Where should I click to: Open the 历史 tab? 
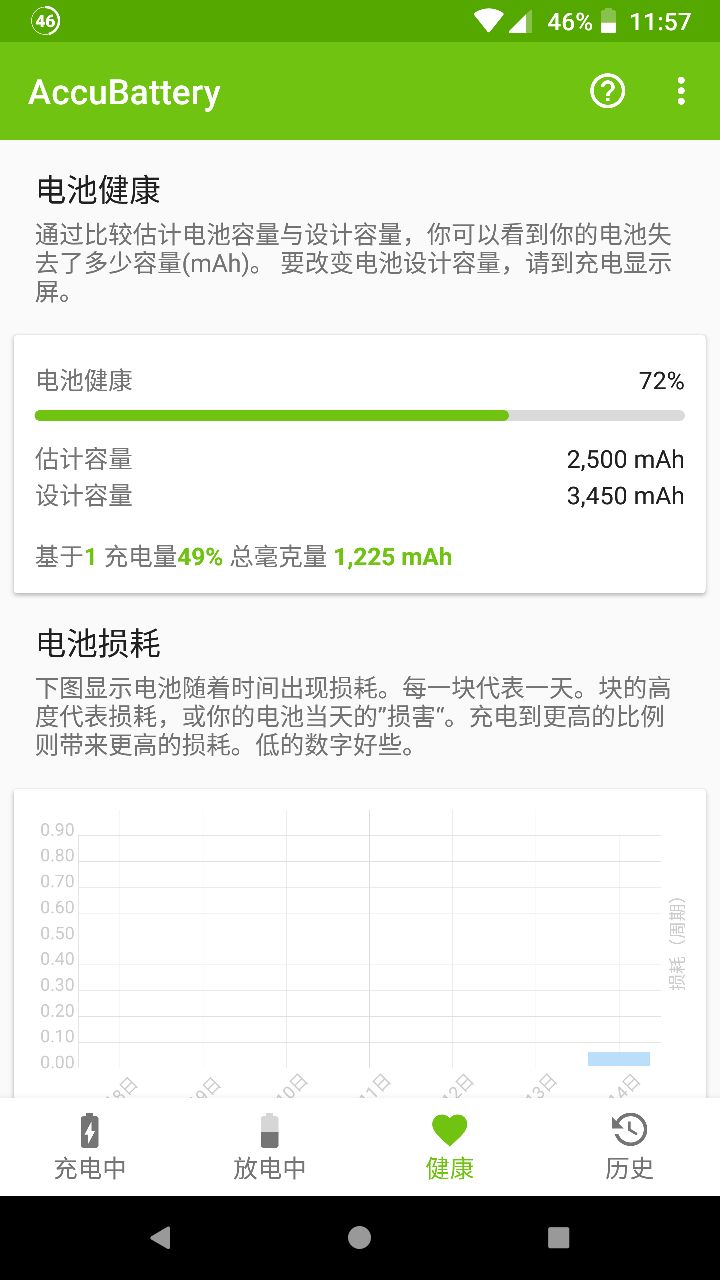point(629,1147)
